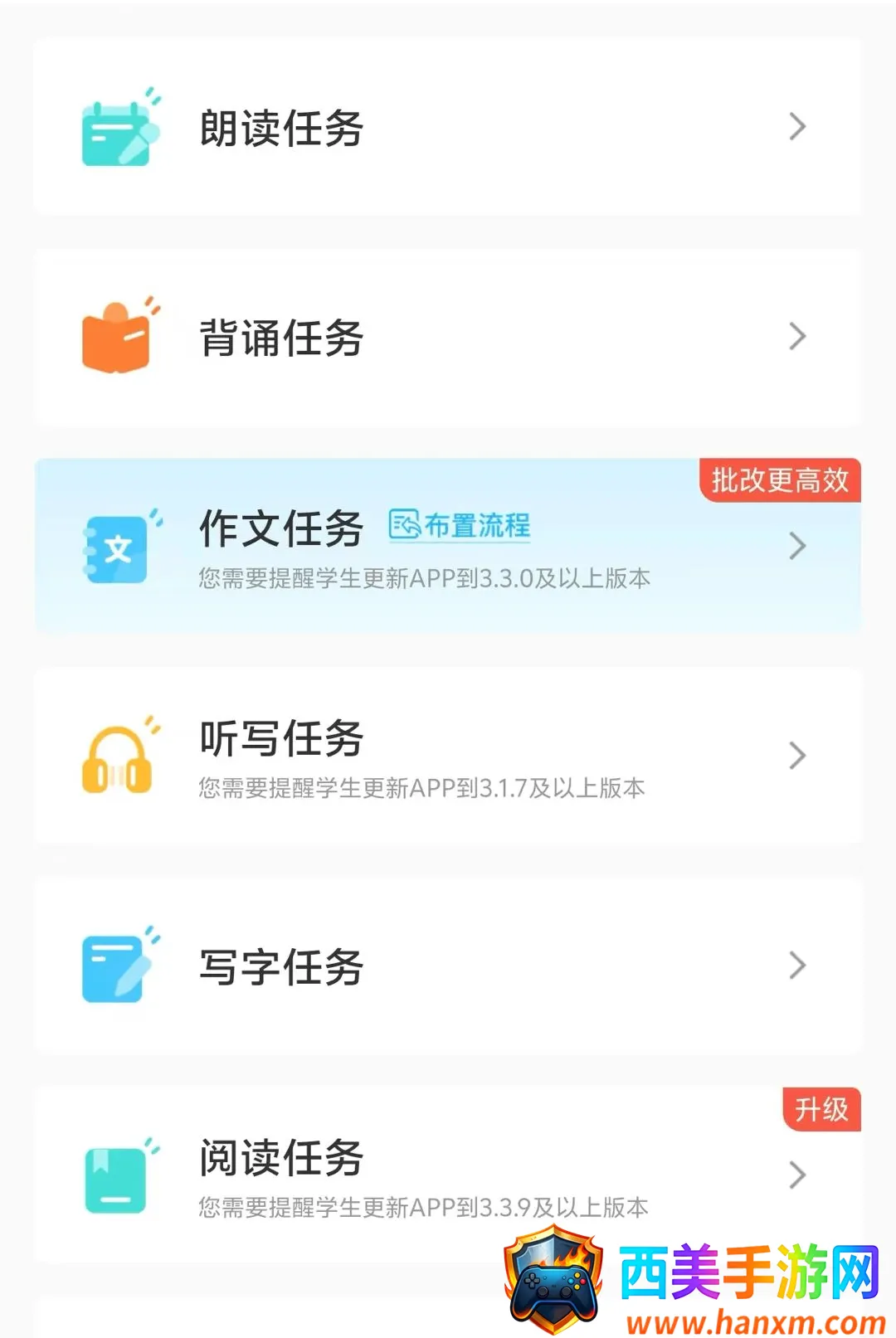
Task: Open the 背诵任务 row
Action: pos(448,337)
